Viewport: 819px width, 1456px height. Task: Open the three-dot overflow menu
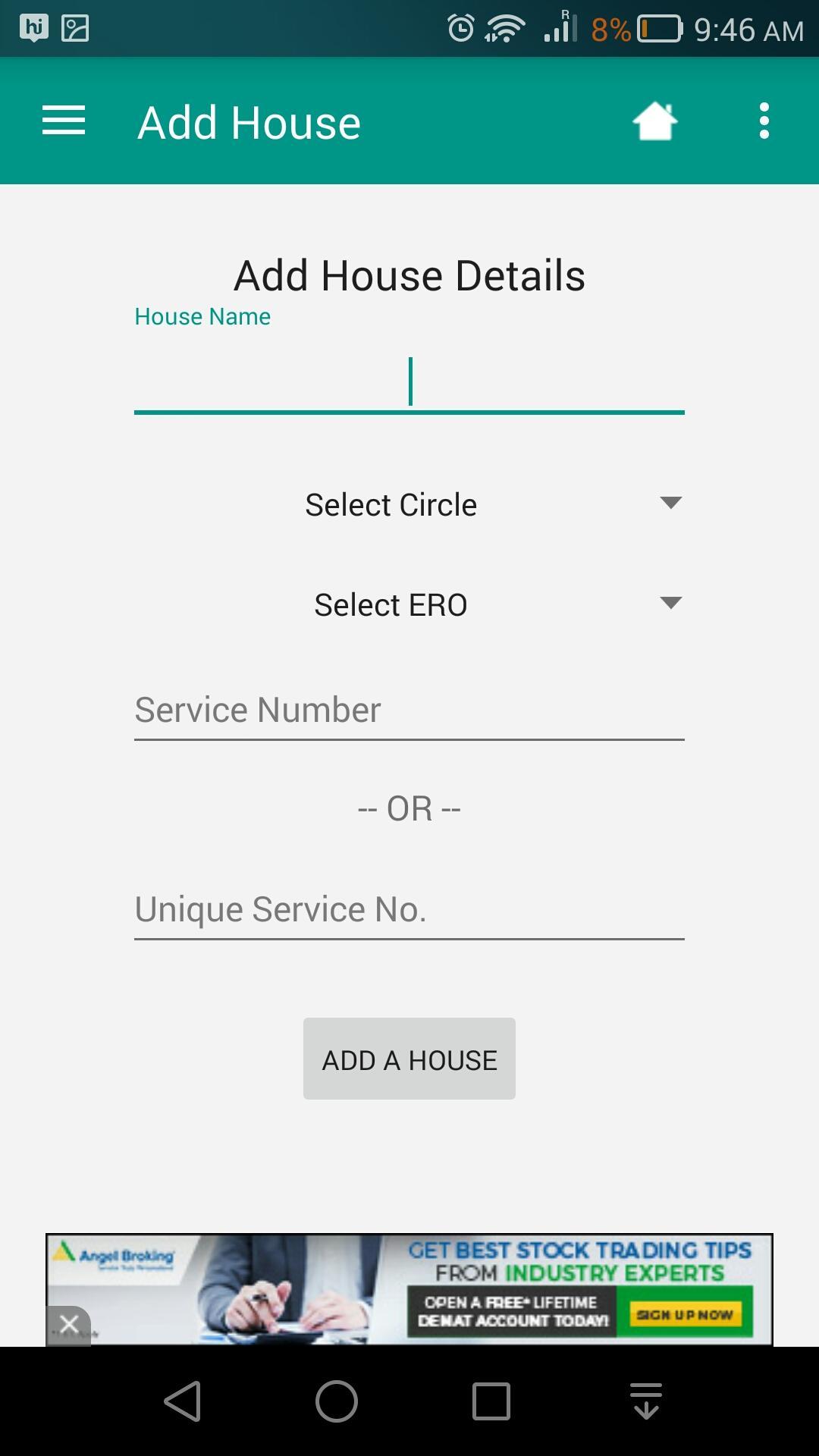[x=764, y=121]
